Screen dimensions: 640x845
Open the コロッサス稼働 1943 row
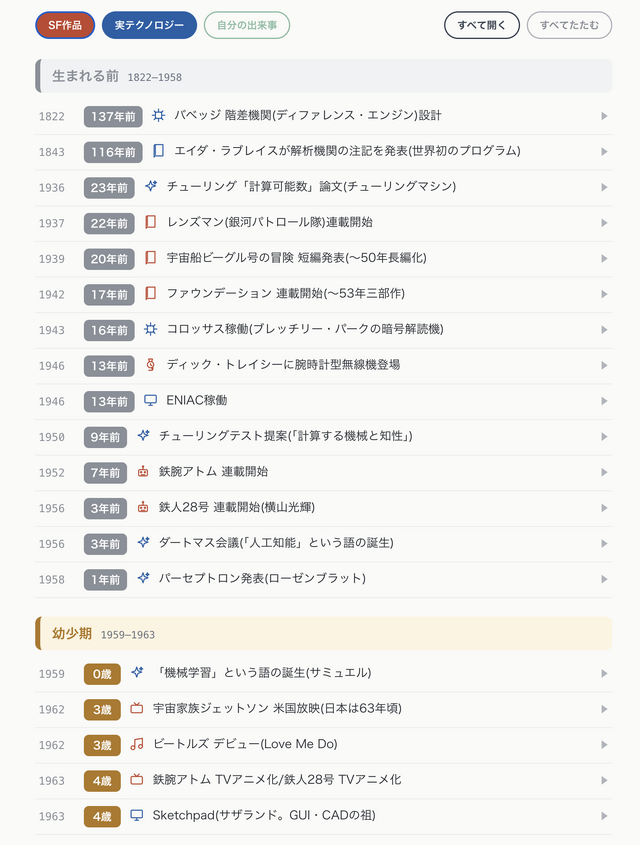click(x=324, y=330)
